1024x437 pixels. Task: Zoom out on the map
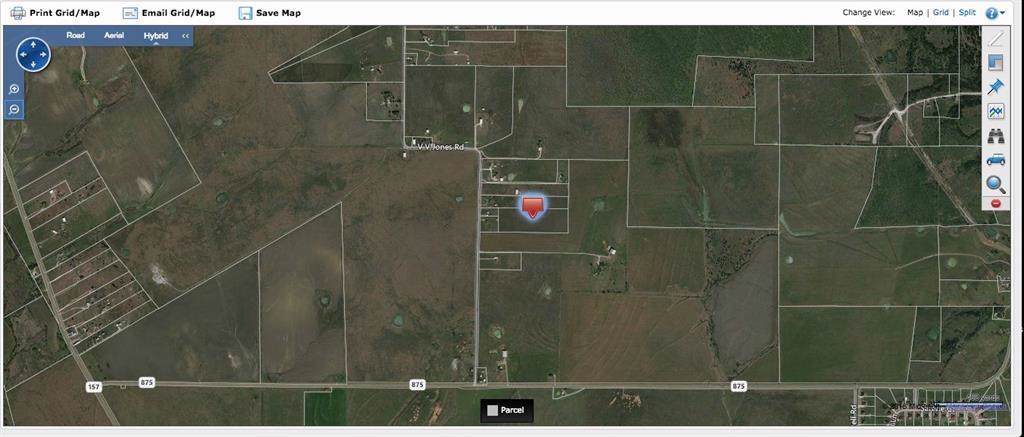[14, 108]
